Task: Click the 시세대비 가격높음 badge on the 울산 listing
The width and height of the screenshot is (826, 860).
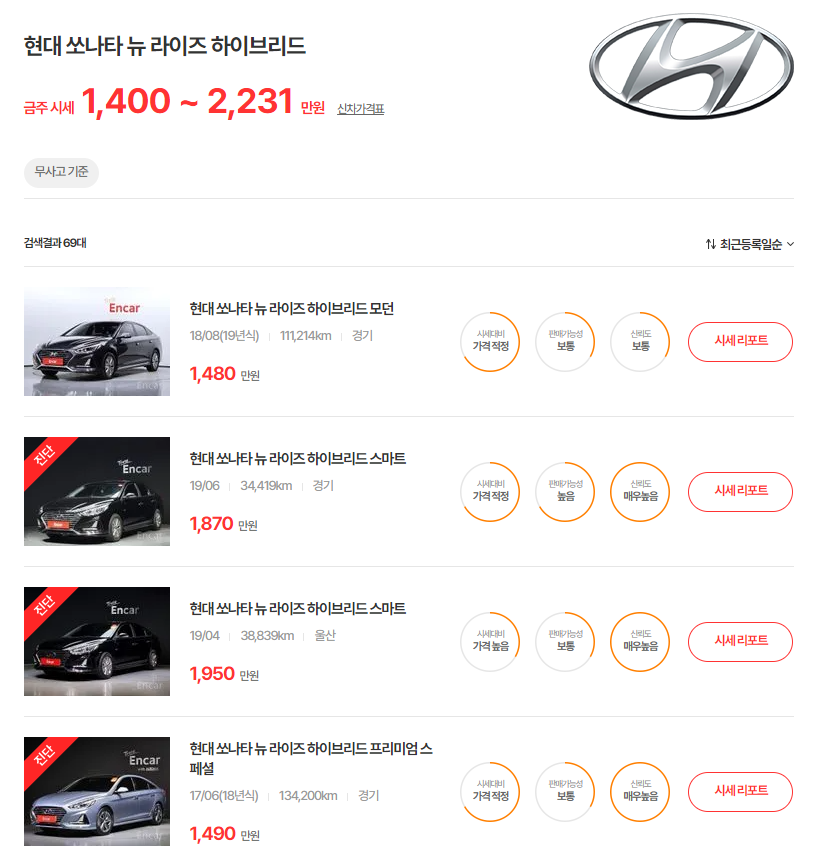Action: (x=490, y=642)
